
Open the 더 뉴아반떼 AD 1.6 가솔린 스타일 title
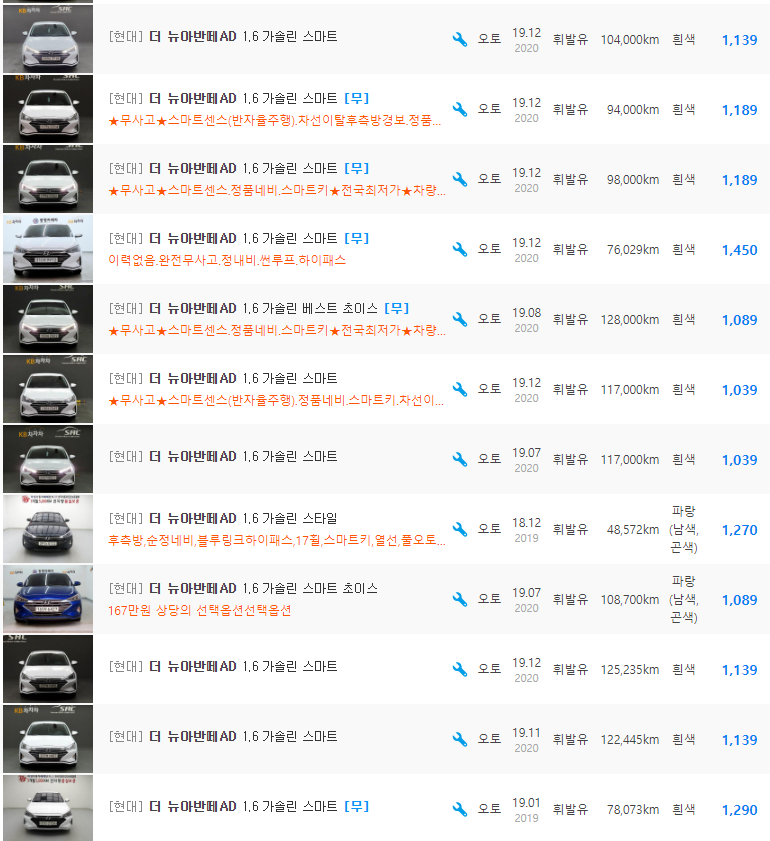250,519
